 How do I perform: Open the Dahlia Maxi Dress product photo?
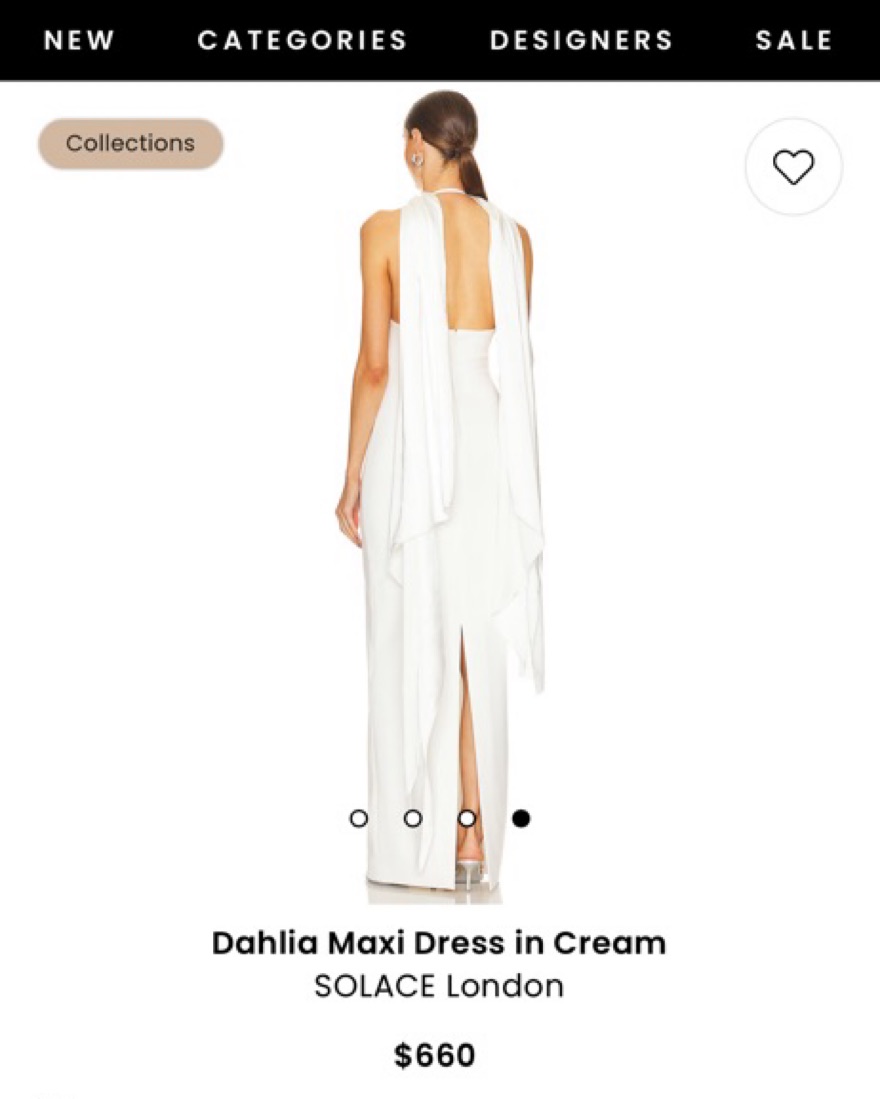click(x=440, y=480)
